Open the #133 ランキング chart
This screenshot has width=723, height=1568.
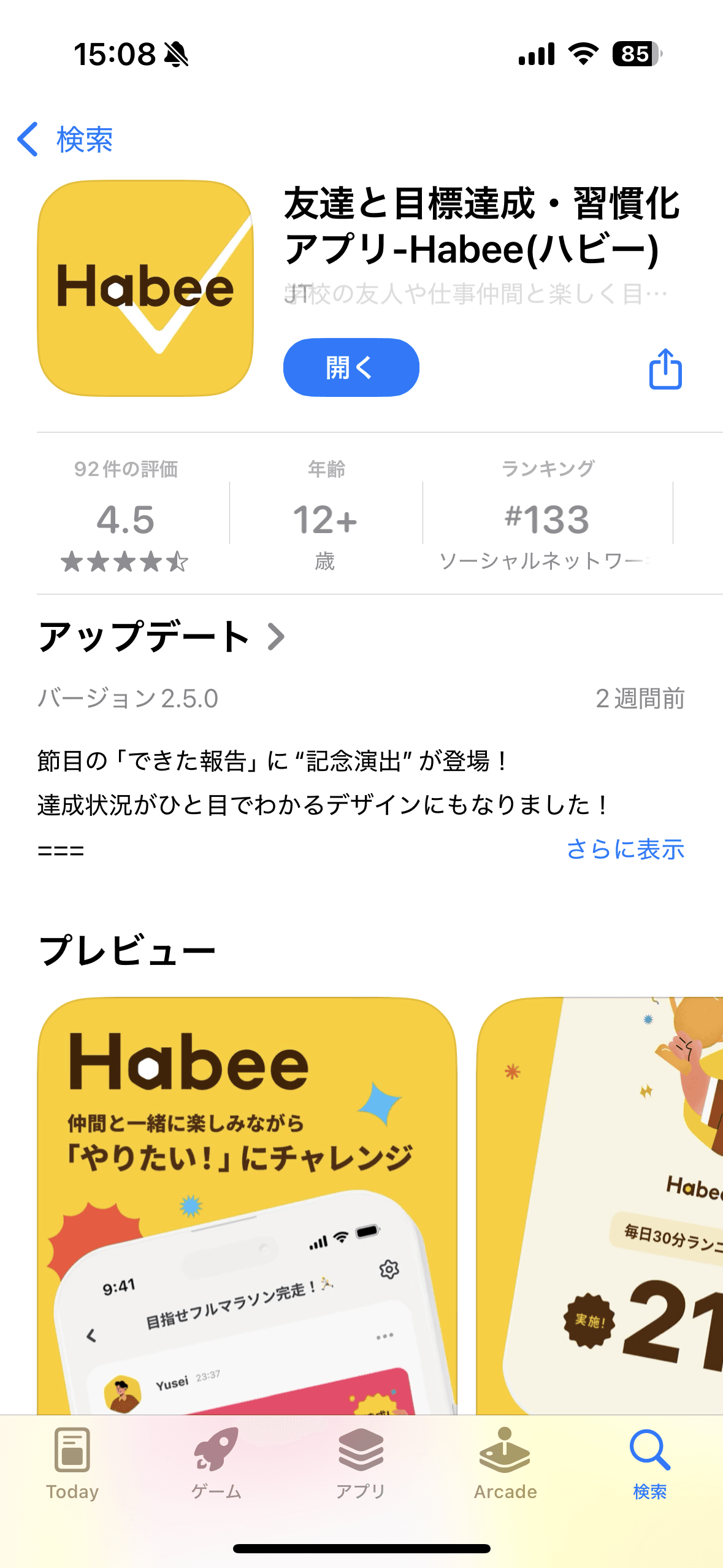click(547, 517)
